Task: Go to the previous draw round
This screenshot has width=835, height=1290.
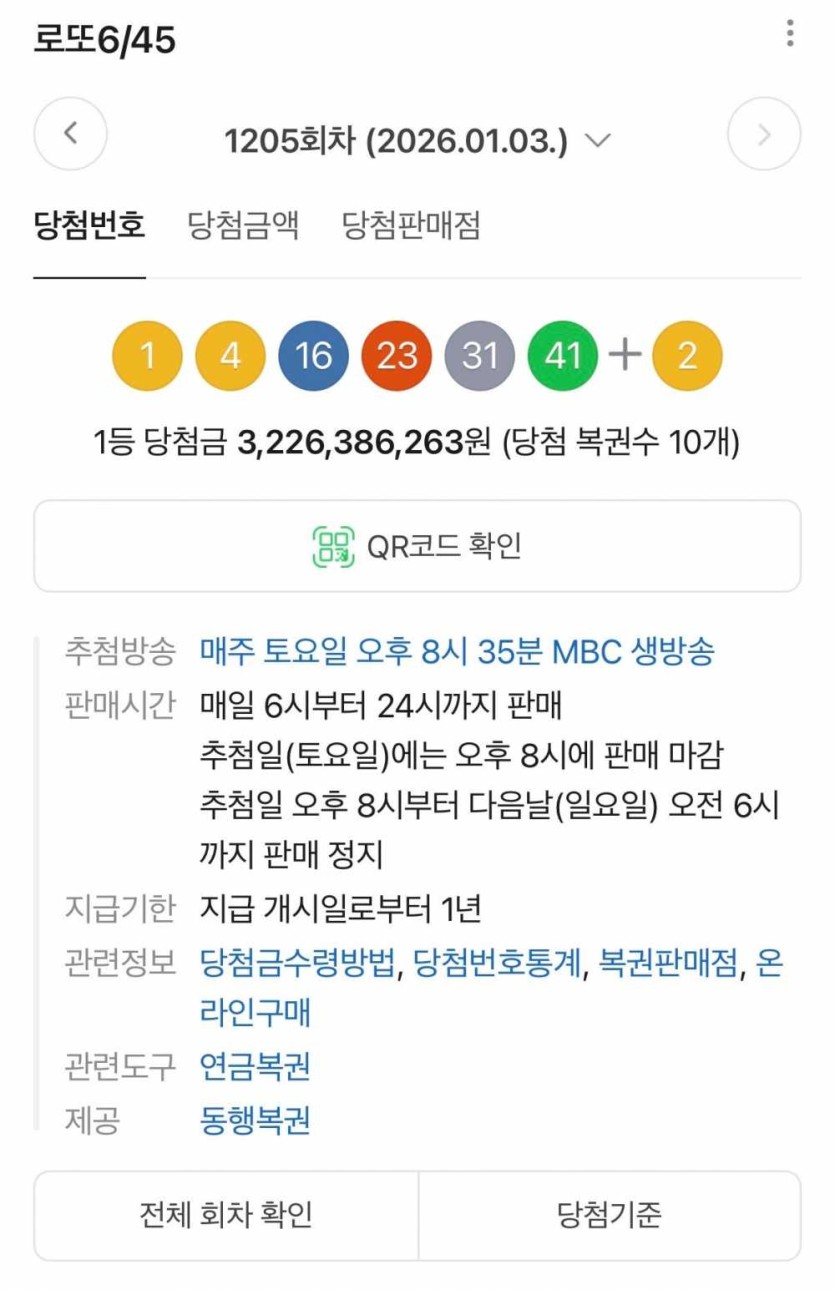Action: click(70, 134)
